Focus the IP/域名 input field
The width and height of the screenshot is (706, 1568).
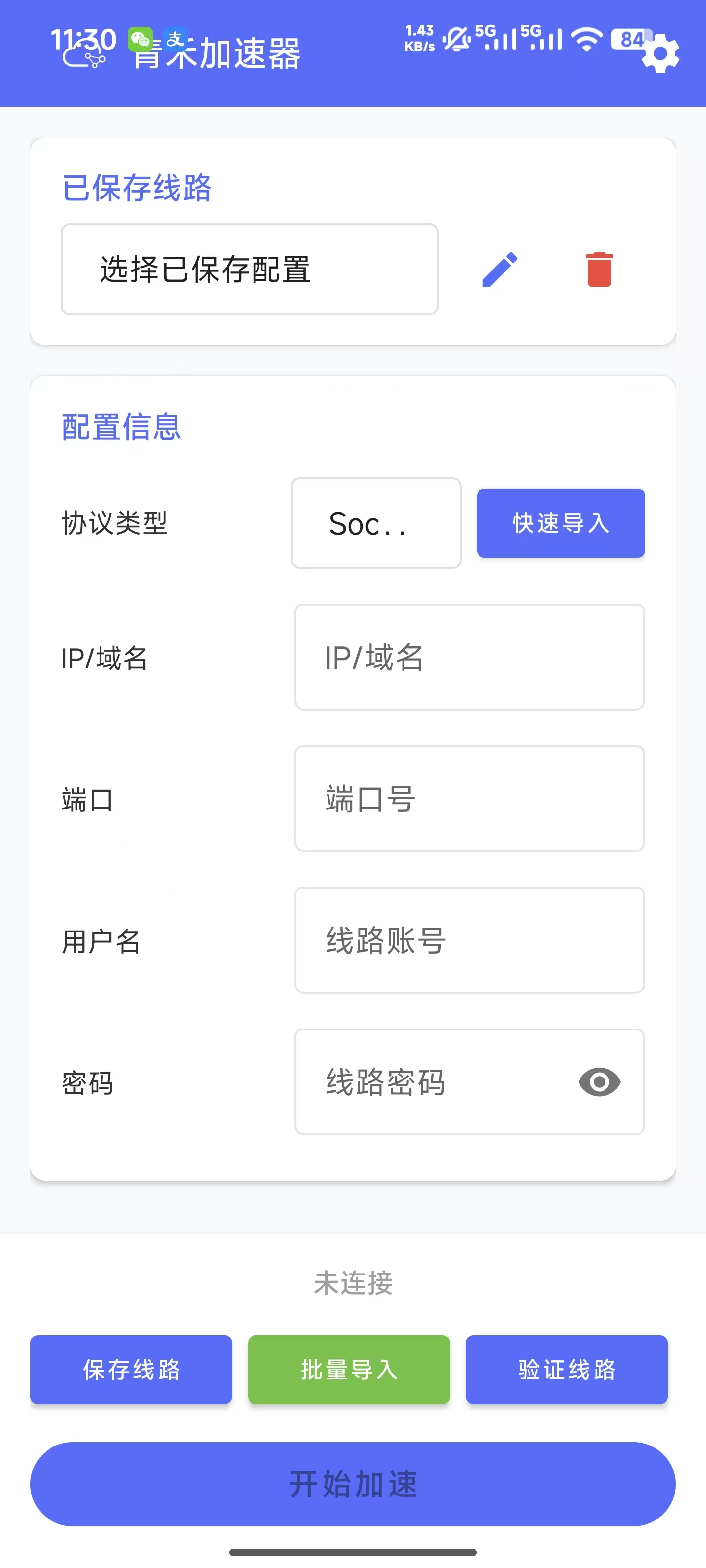[469, 657]
